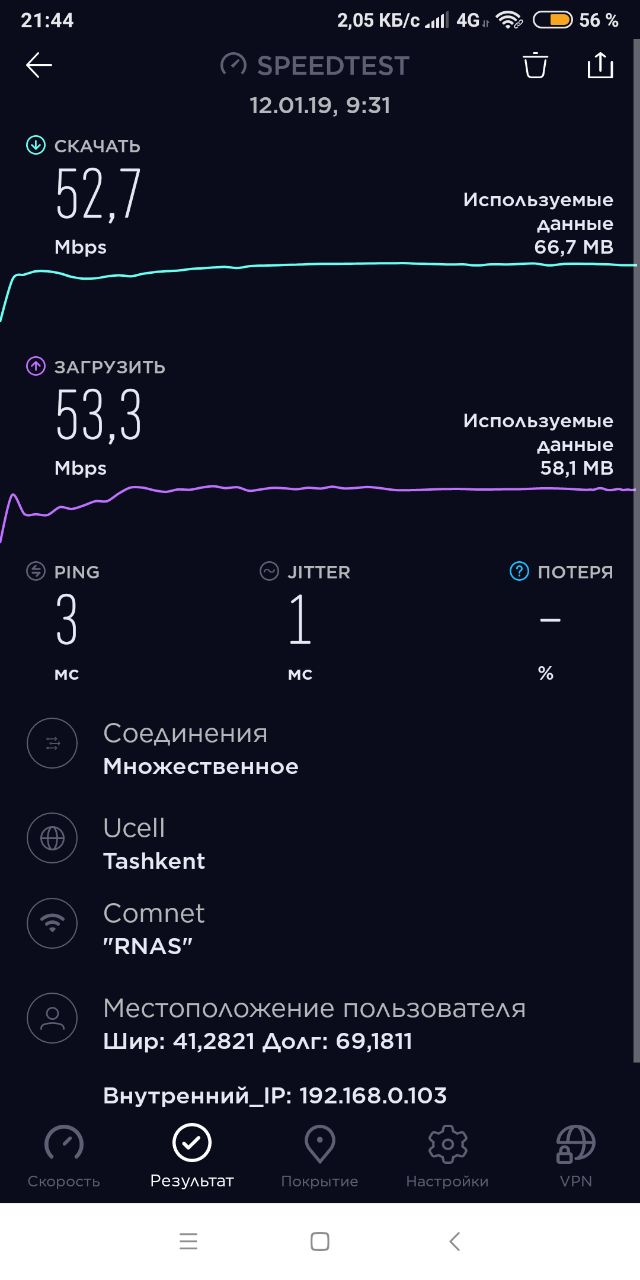Open the Настройки settings tab
The width and height of the screenshot is (640, 1280).
[447, 1157]
